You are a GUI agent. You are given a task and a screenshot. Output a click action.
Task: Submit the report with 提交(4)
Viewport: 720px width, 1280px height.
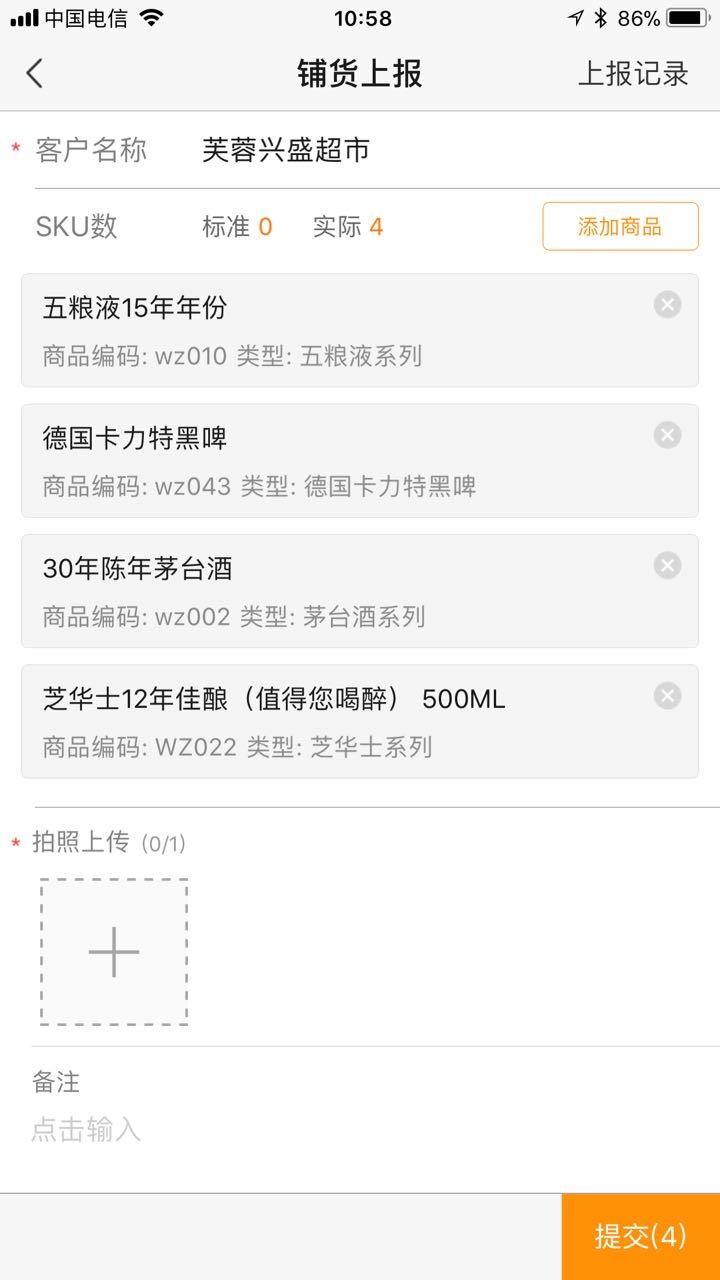tap(640, 1236)
